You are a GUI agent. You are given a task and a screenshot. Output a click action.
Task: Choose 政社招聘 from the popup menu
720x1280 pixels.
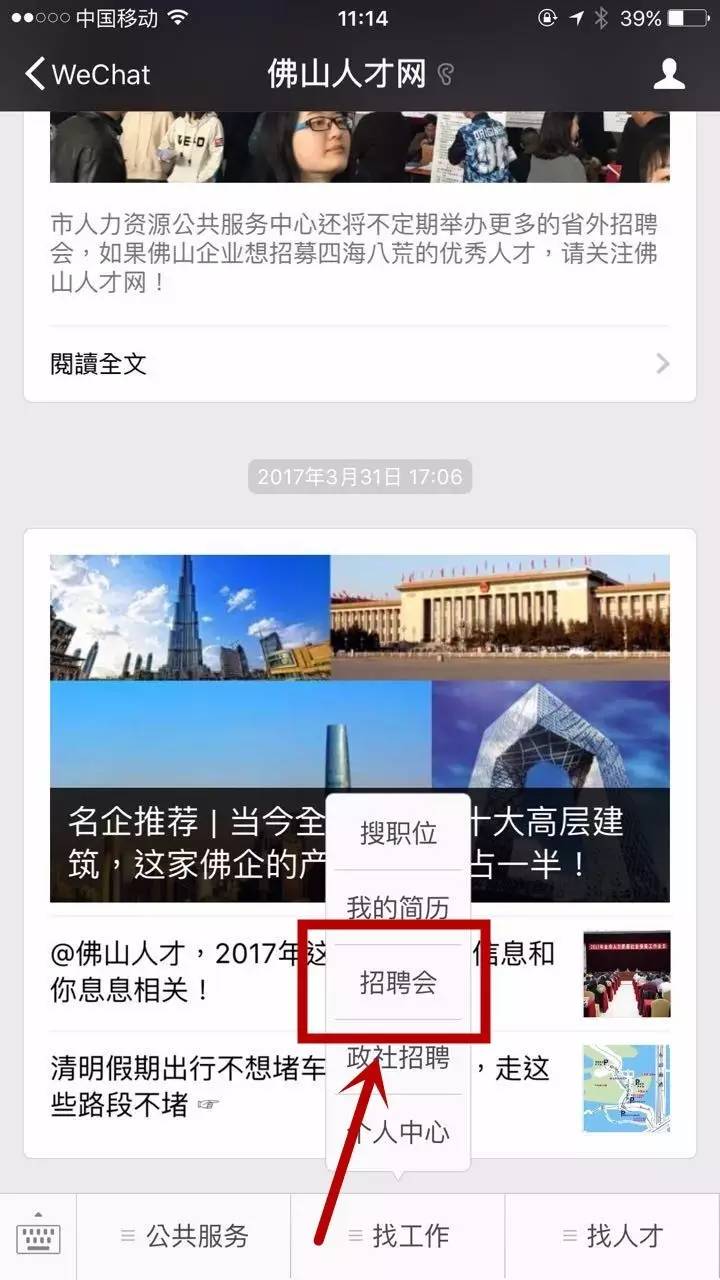[398, 1057]
